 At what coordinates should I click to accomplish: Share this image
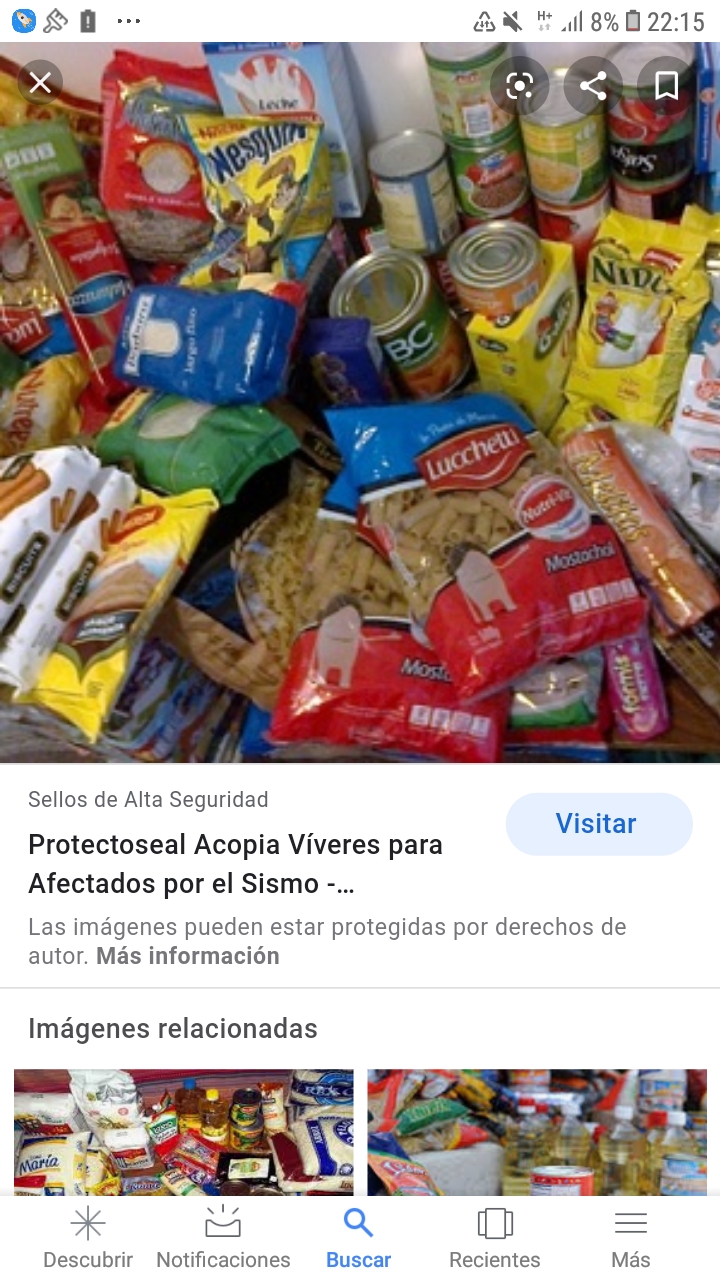click(593, 86)
